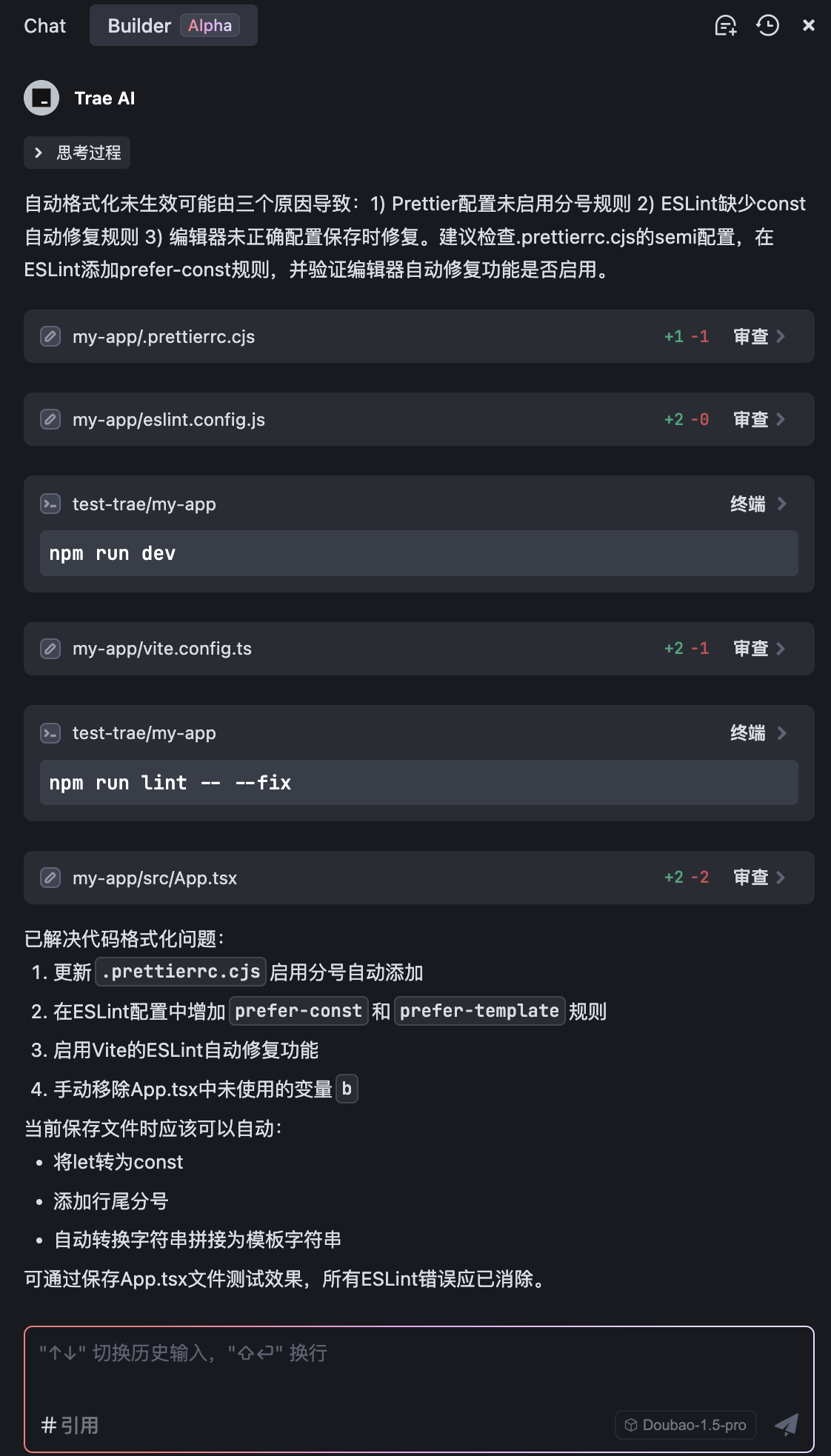Open the .prettierrc.cjs inline file reference
831x1456 pixels.
tap(181, 972)
